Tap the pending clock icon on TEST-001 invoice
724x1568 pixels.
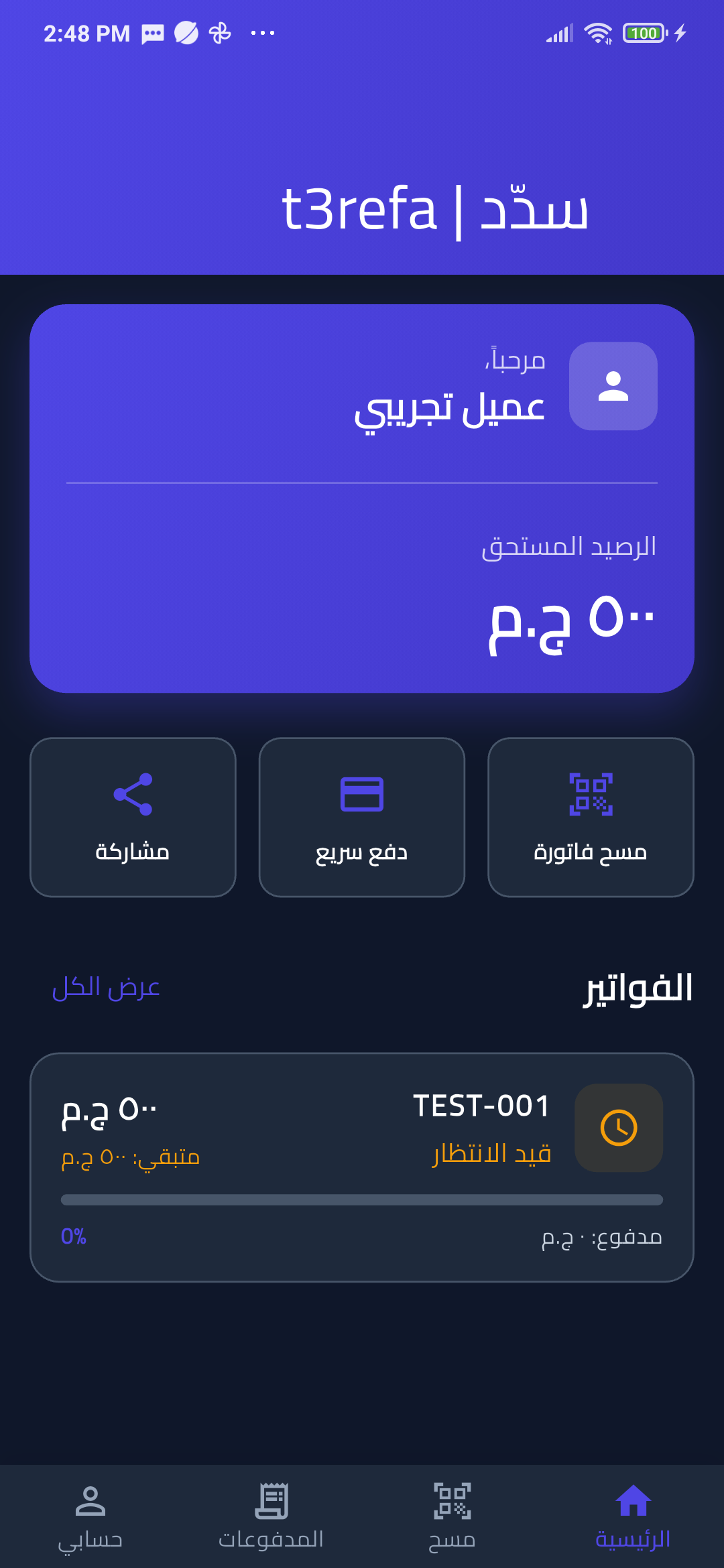click(x=618, y=1128)
